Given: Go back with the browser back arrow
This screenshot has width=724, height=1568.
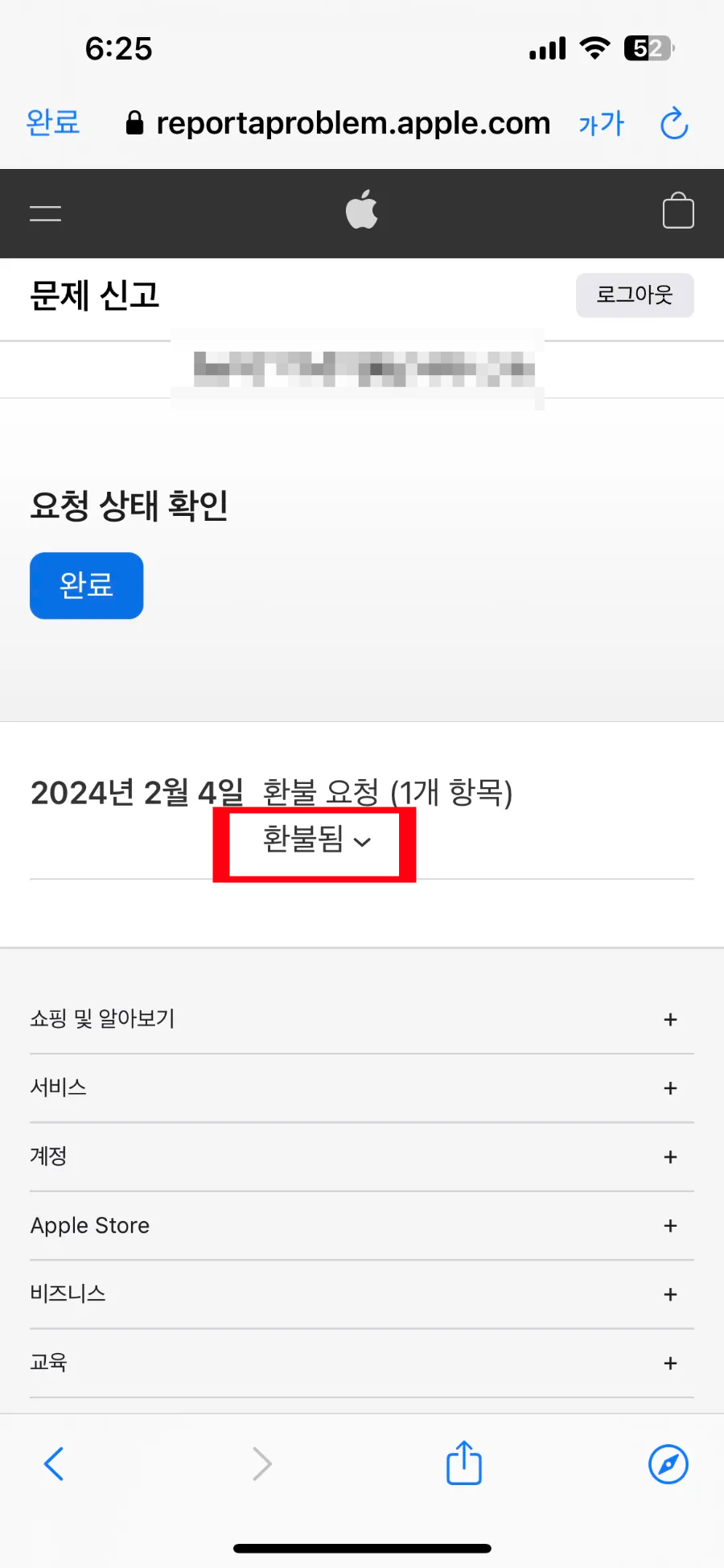Looking at the screenshot, I should pyautogui.click(x=54, y=1463).
